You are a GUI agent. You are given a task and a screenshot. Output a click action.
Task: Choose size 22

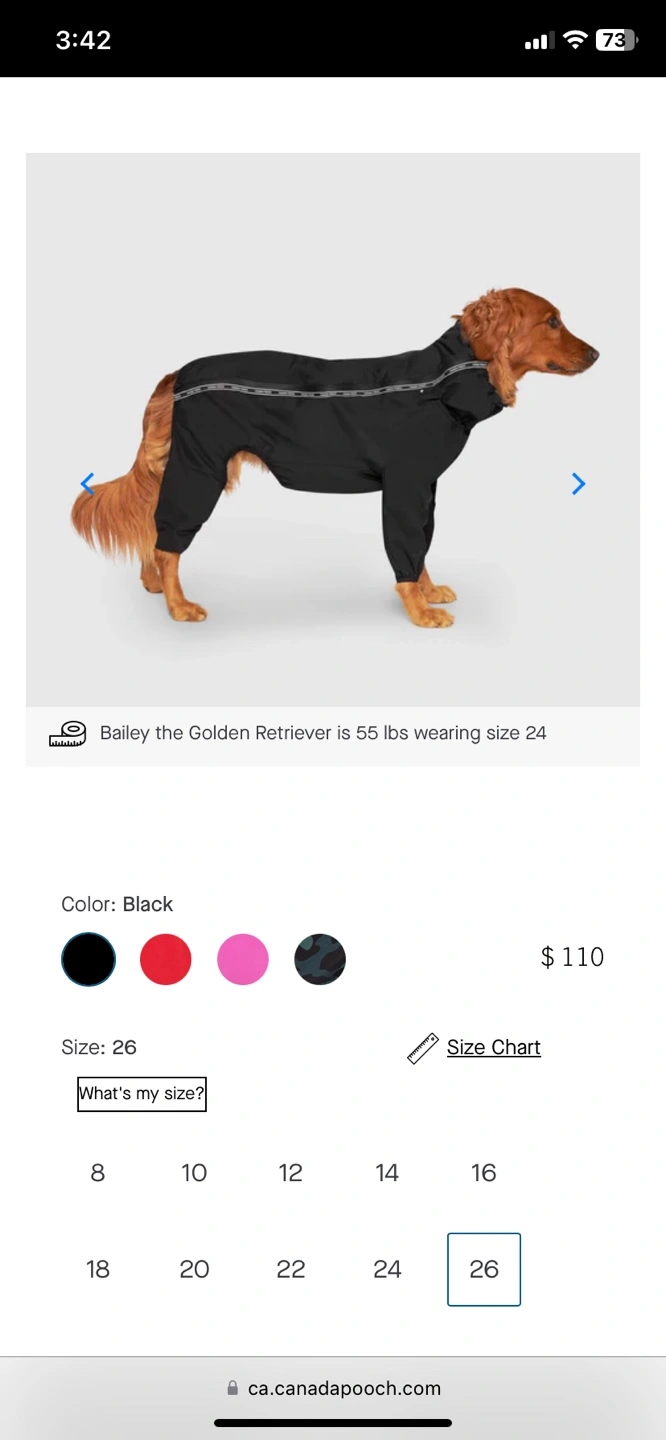point(291,1269)
